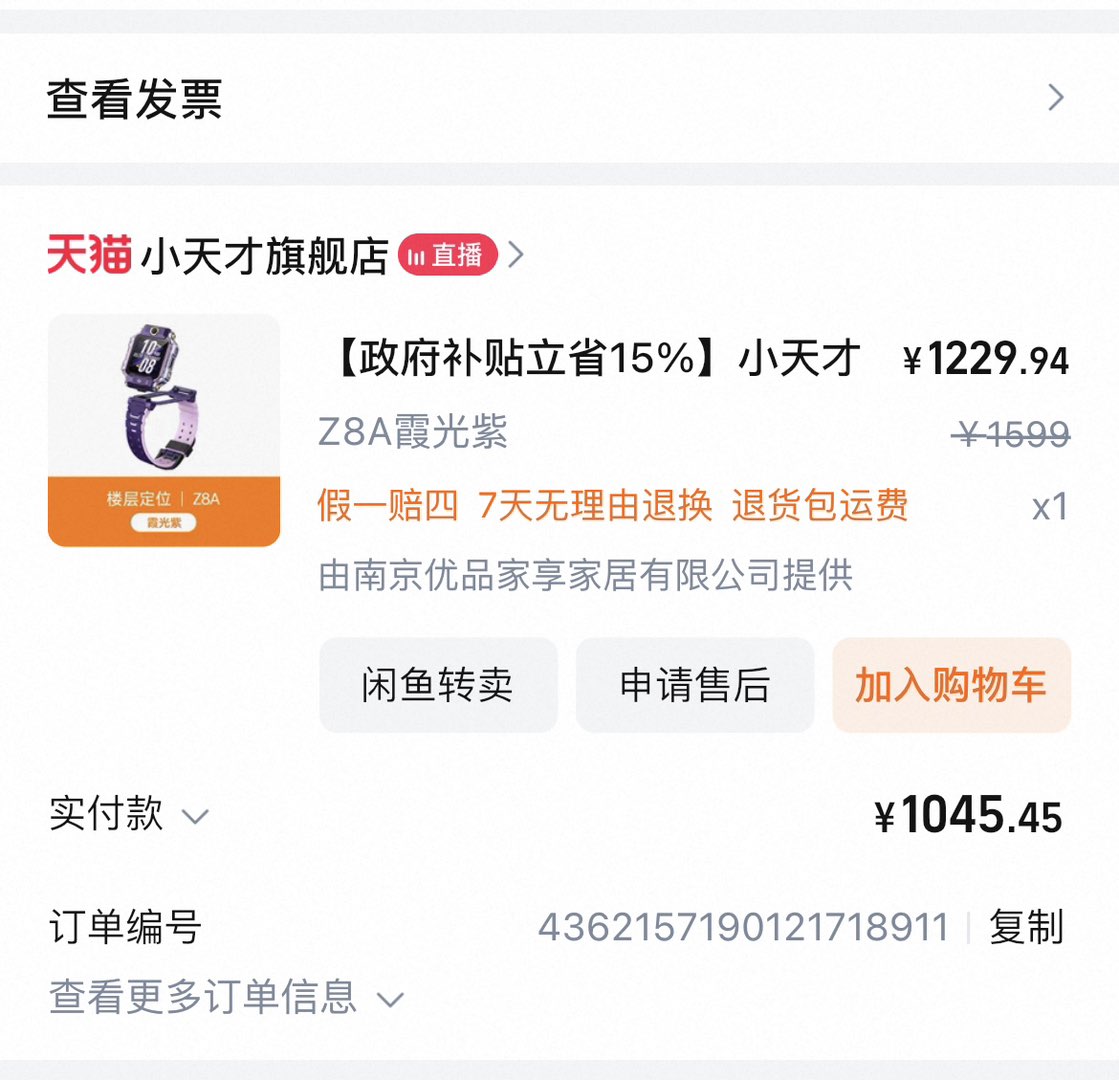
Task: Open the 小天才旗舰店 store page
Action: [x=264, y=257]
